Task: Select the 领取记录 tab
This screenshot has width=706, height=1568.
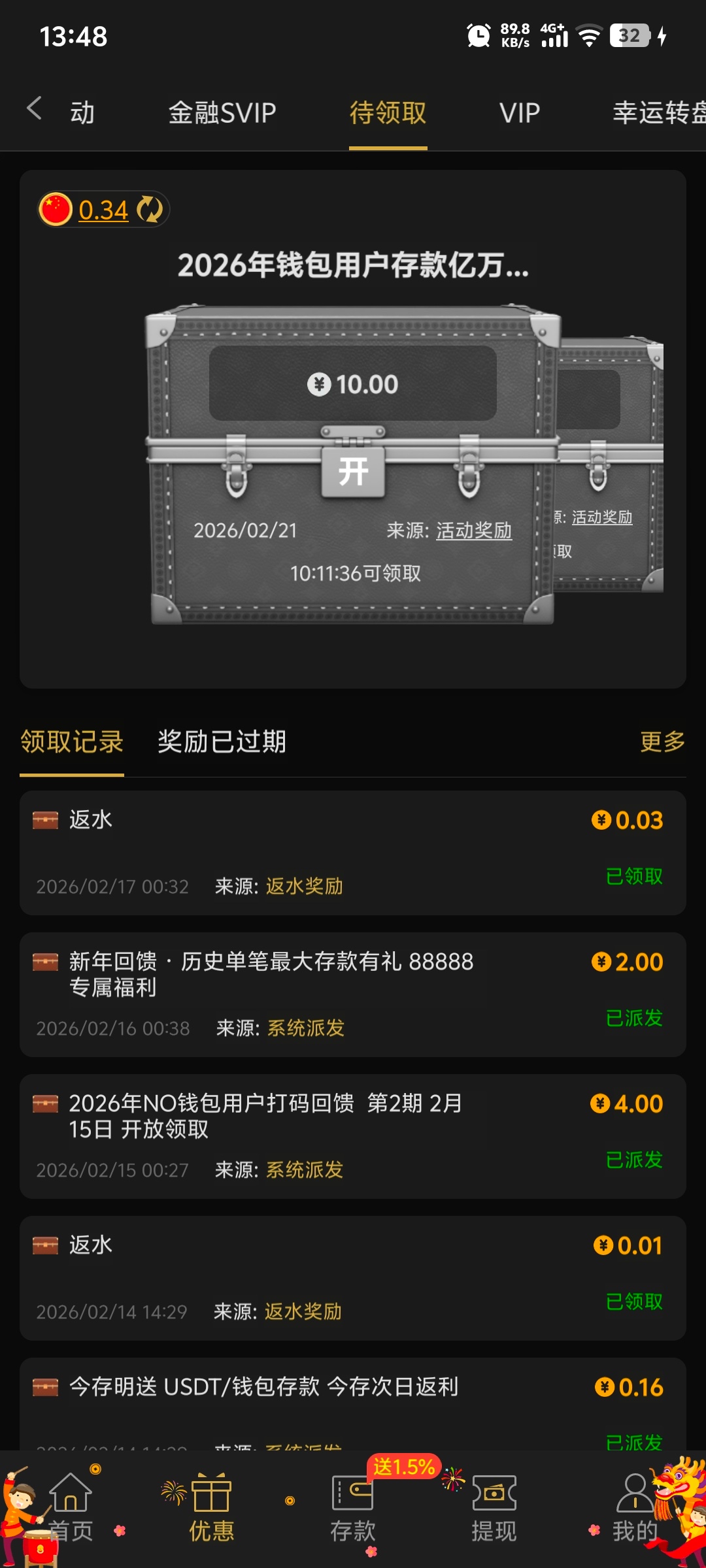Action: pos(72,742)
